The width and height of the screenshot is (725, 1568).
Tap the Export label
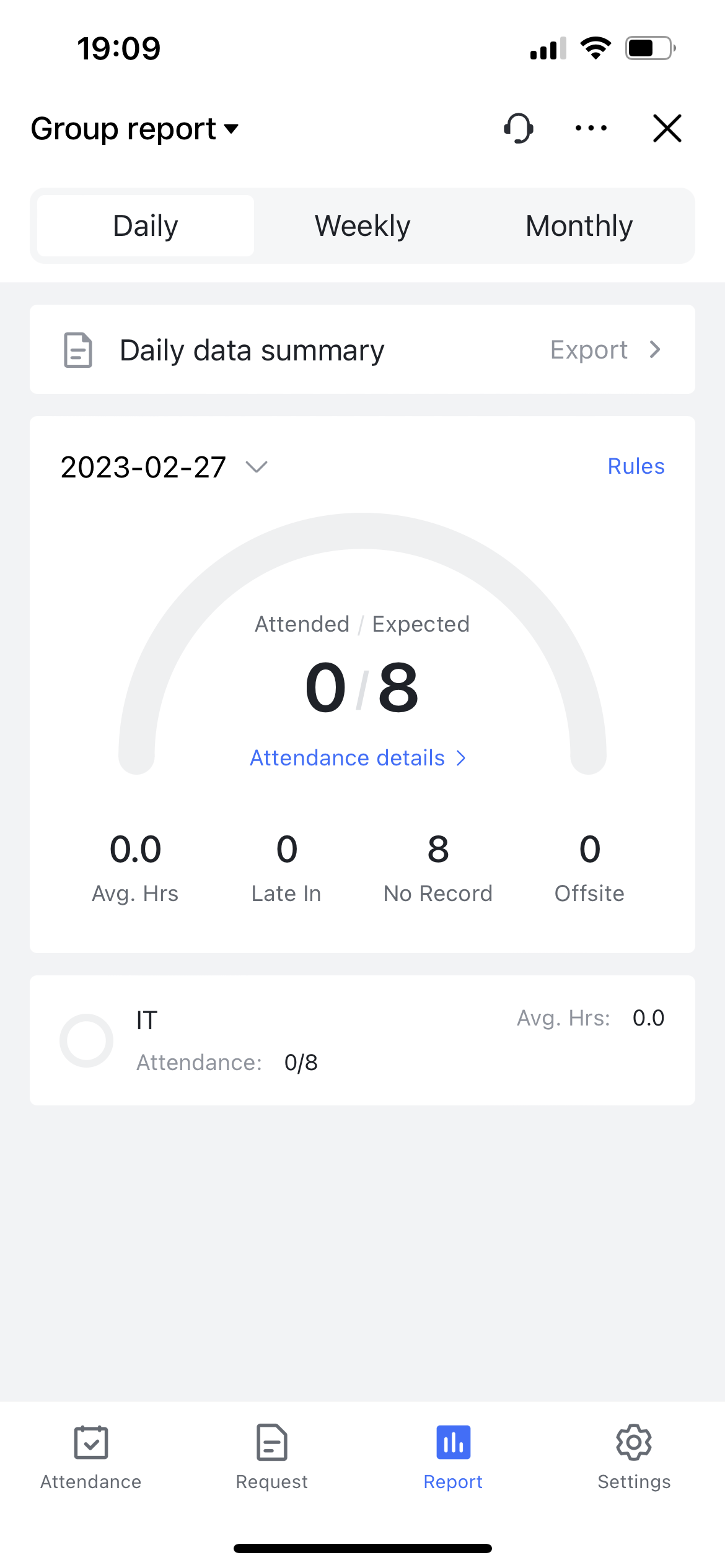pyautogui.click(x=587, y=349)
